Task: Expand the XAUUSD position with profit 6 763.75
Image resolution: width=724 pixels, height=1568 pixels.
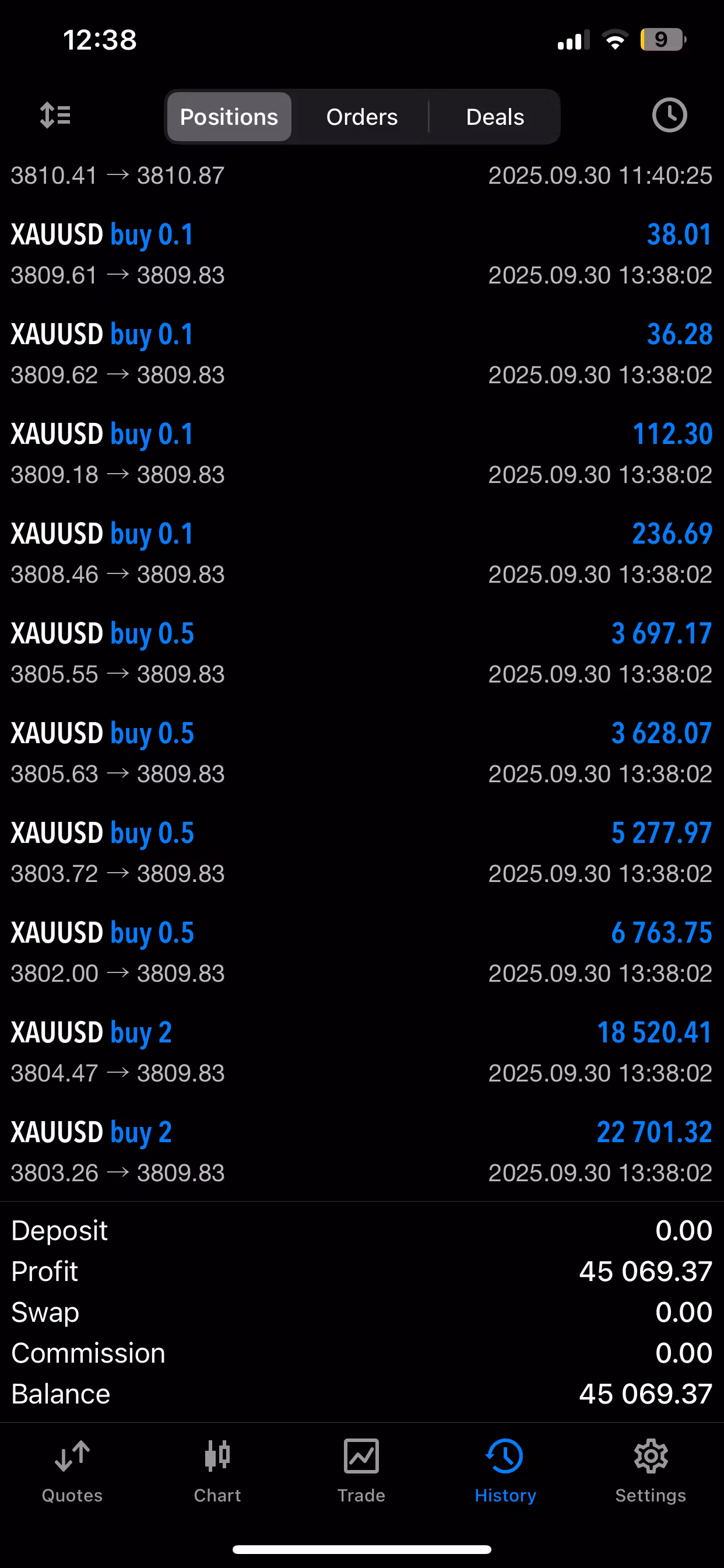Action: (361, 952)
